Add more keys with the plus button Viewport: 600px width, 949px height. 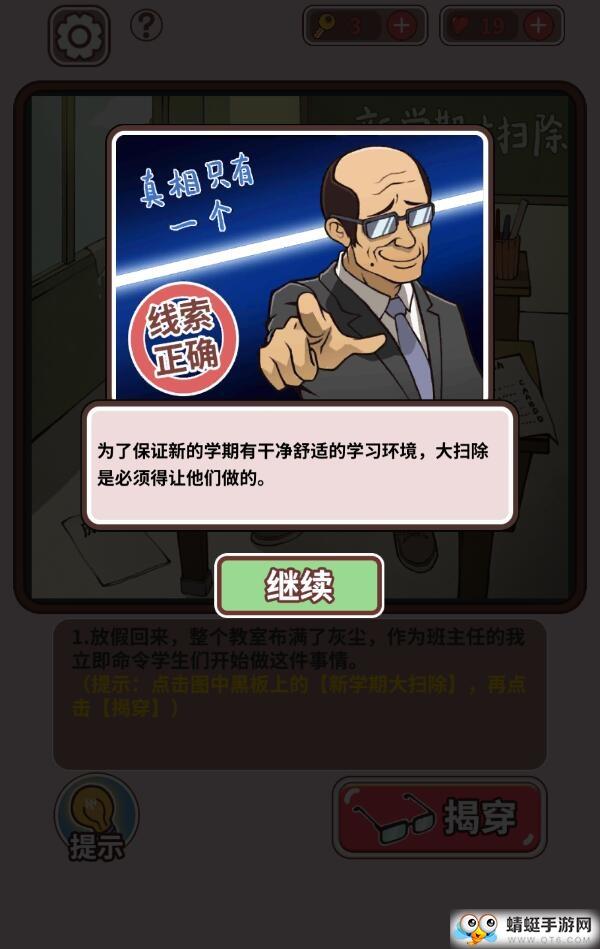(x=401, y=26)
